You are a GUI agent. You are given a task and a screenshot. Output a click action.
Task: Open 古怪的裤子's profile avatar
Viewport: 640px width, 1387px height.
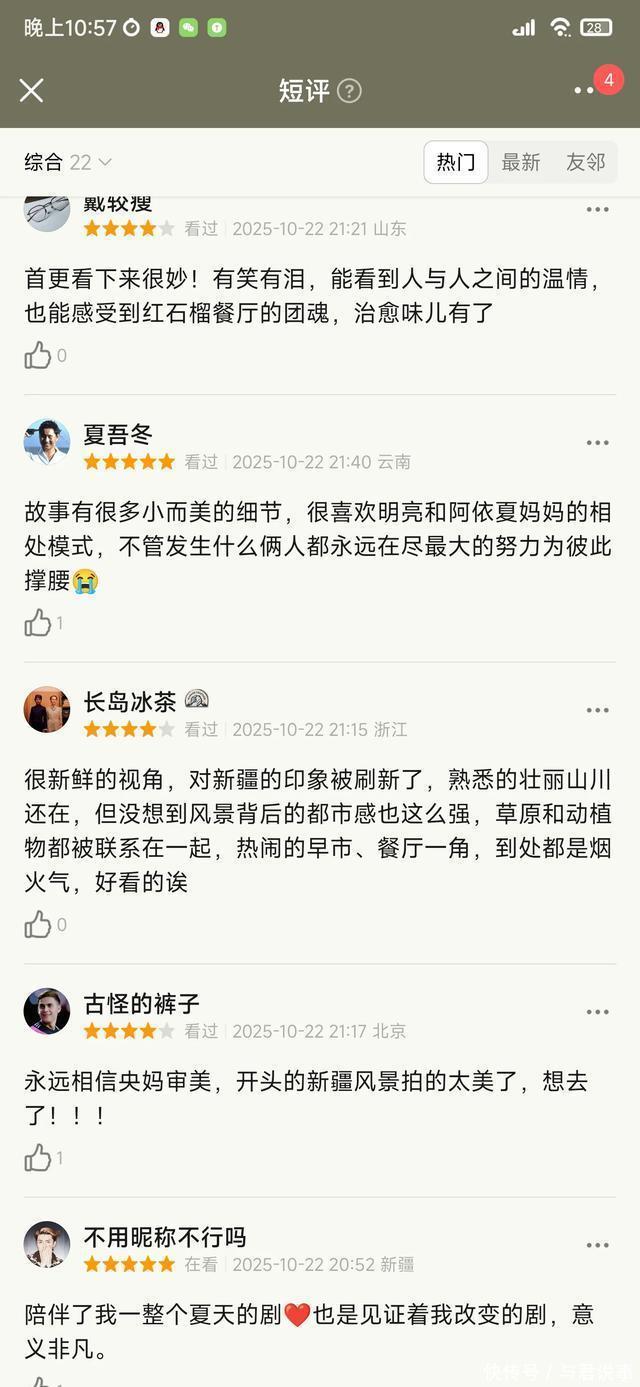[x=47, y=1011]
